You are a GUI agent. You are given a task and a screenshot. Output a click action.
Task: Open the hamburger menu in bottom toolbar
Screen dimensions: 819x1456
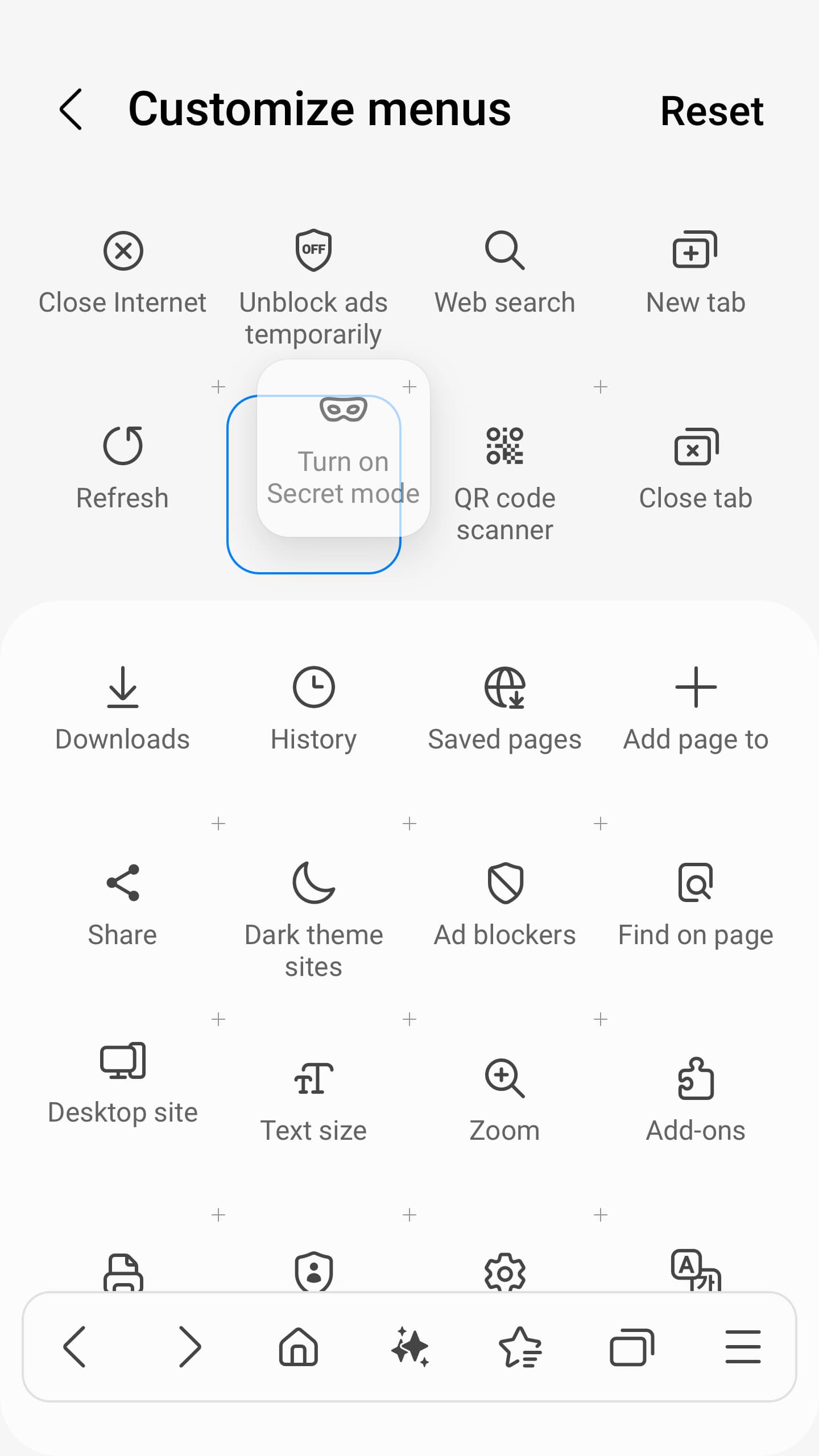[742, 1347]
